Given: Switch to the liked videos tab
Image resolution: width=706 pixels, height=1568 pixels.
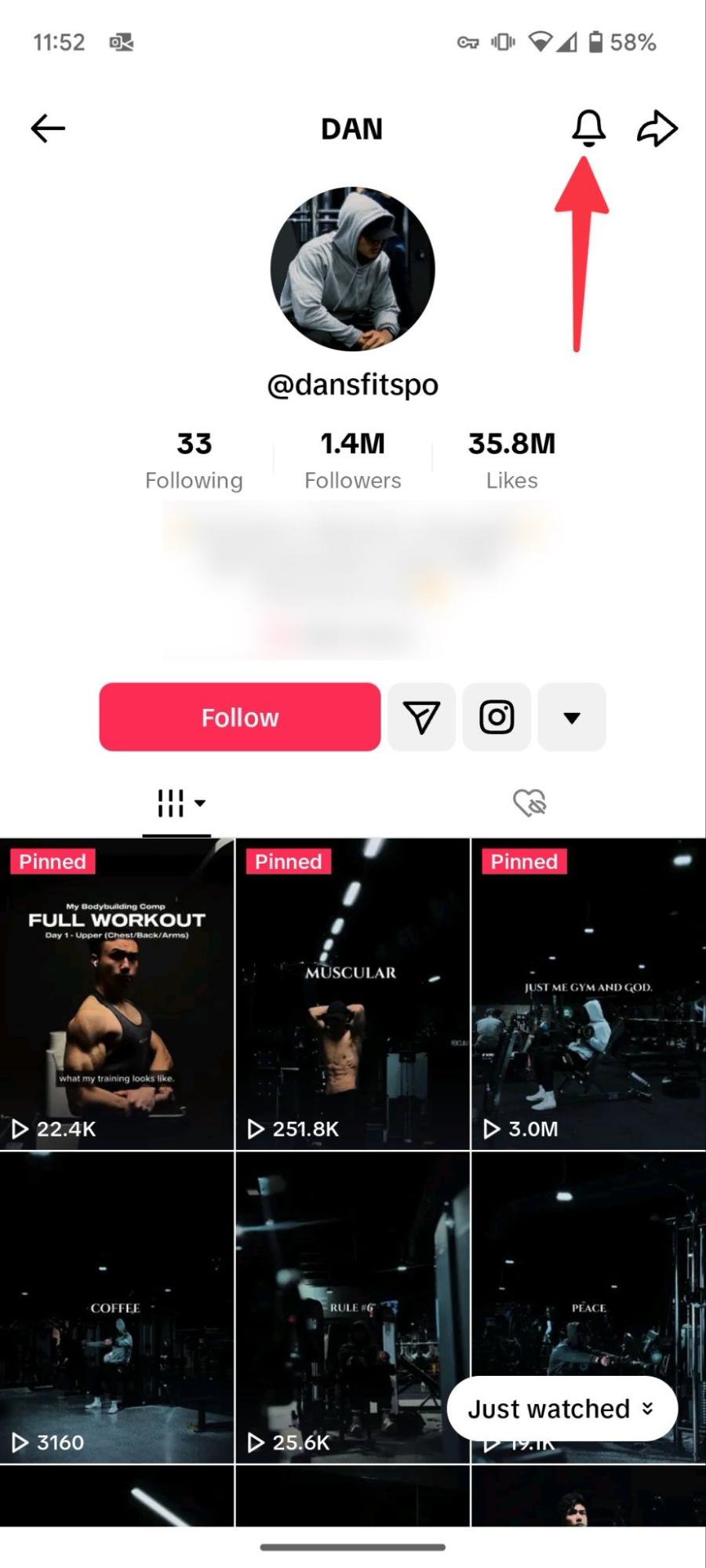Looking at the screenshot, I should coord(529,802).
